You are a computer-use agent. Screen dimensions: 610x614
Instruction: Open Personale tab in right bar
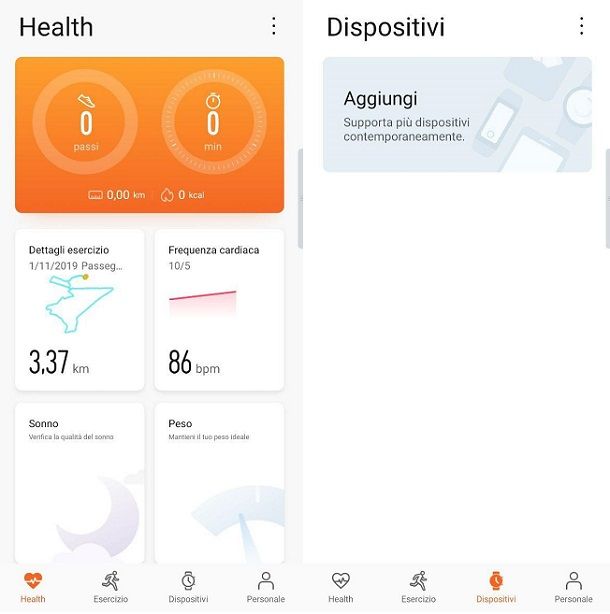[573, 587]
